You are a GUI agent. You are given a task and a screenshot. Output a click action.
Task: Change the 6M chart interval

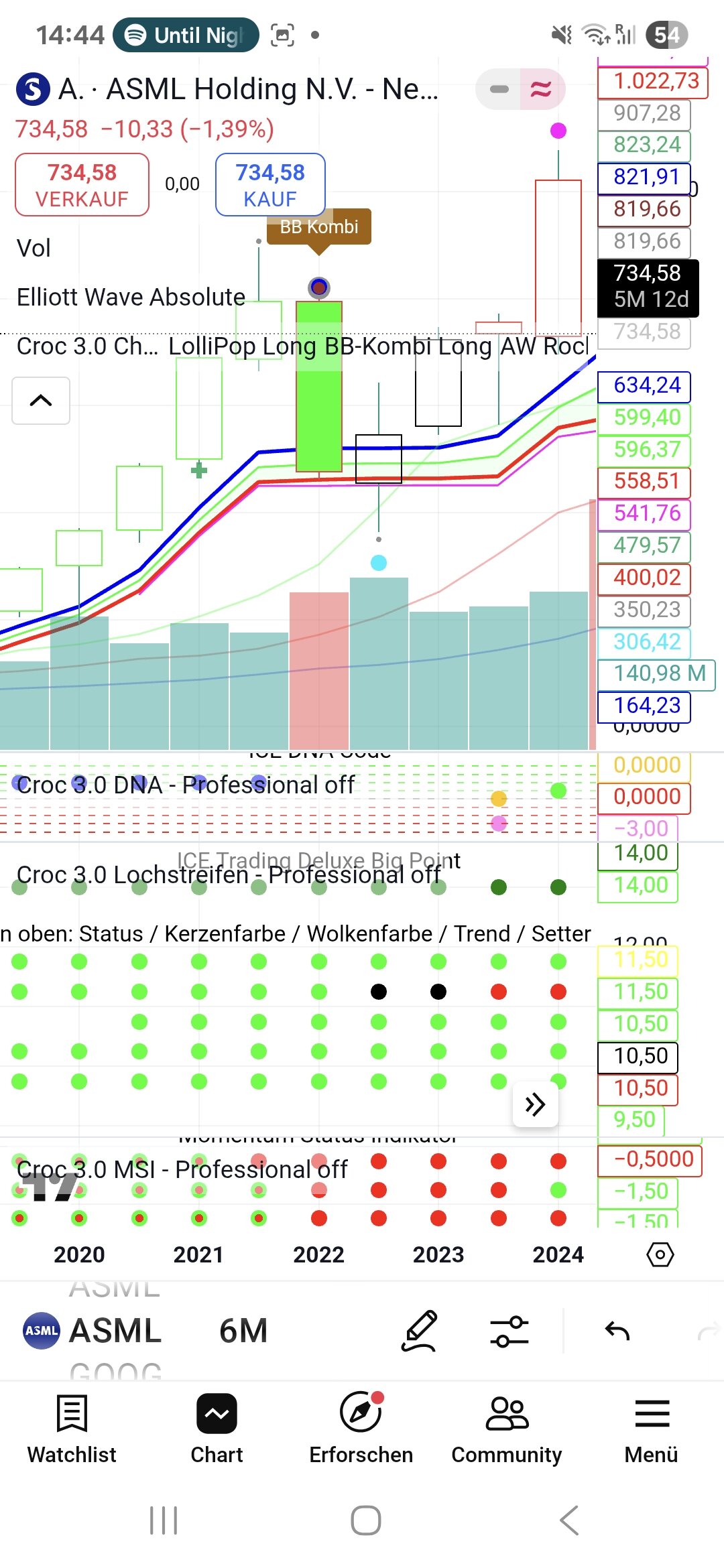click(x=243, y=1331)
